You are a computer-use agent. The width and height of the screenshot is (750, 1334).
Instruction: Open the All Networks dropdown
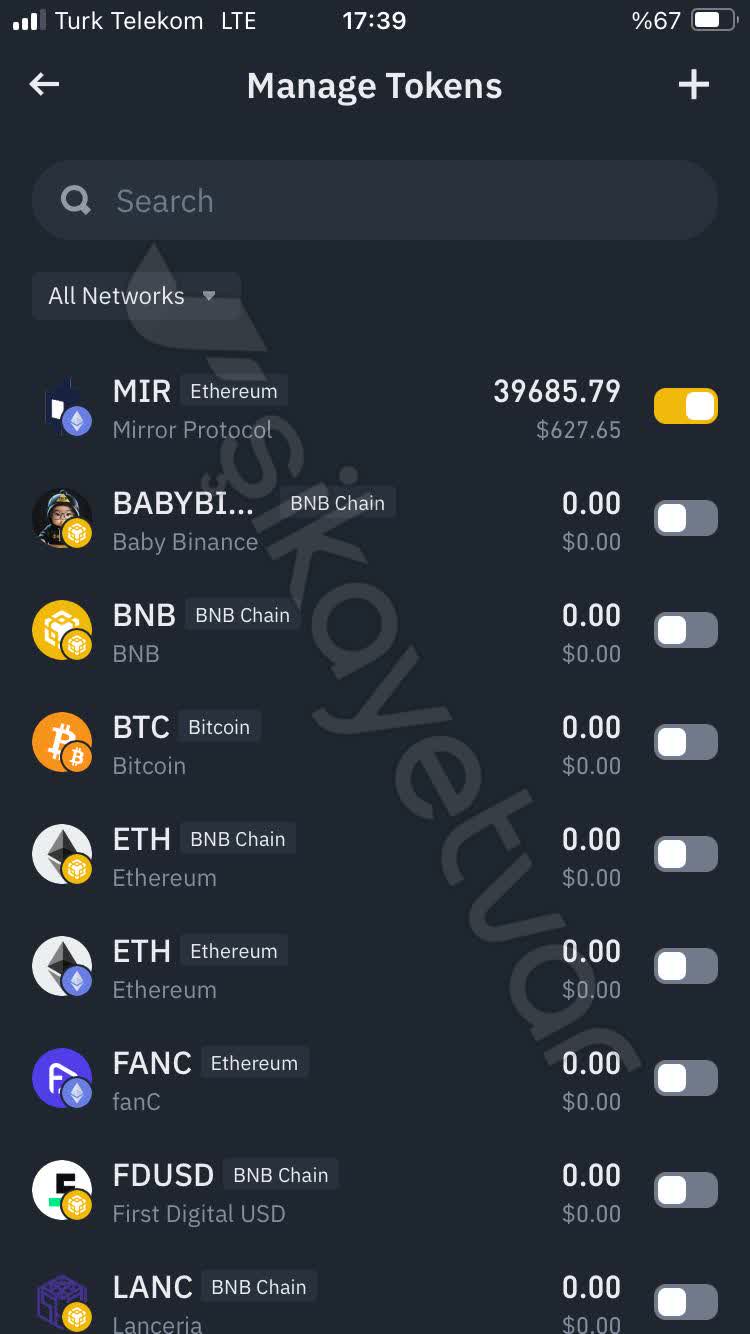pos(135,296)
